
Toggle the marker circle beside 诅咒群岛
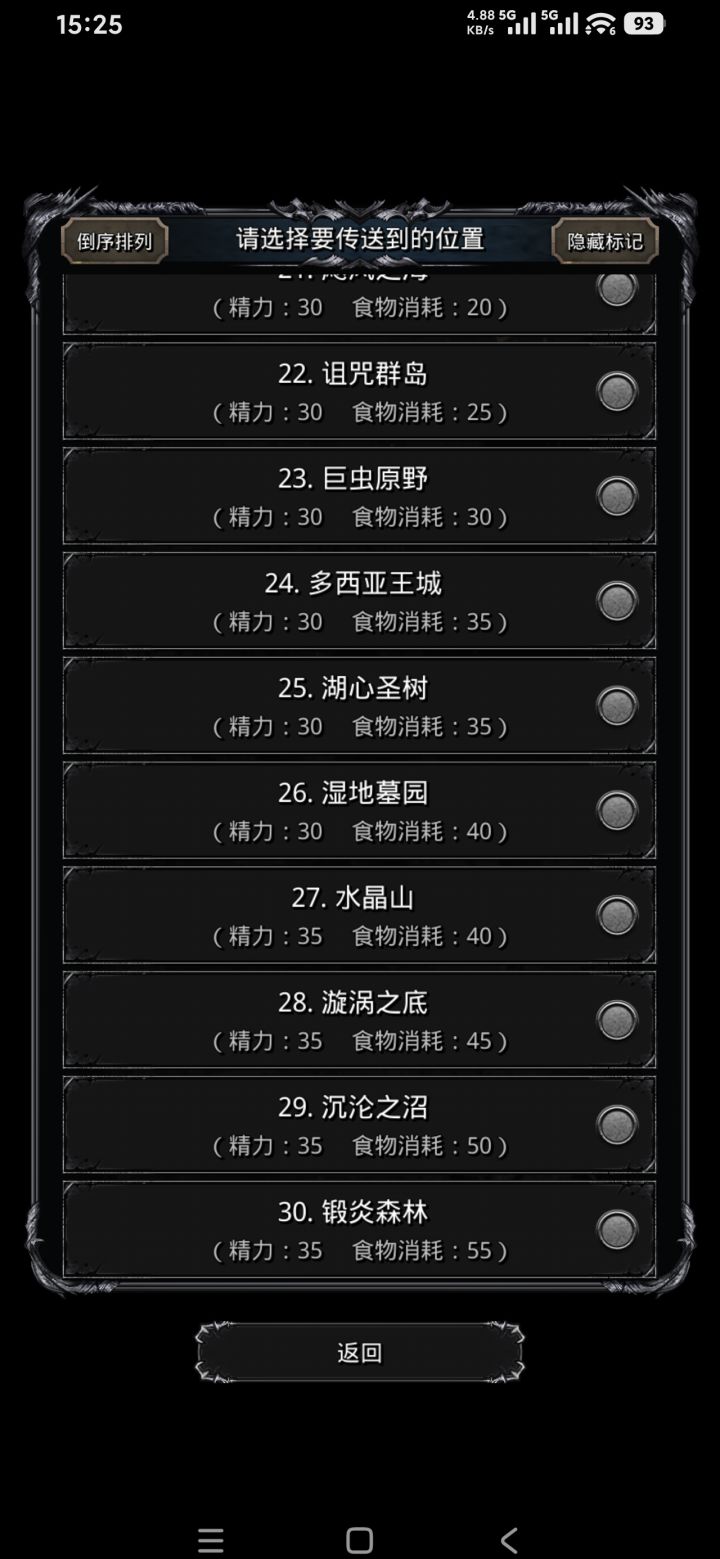(617, 390)
